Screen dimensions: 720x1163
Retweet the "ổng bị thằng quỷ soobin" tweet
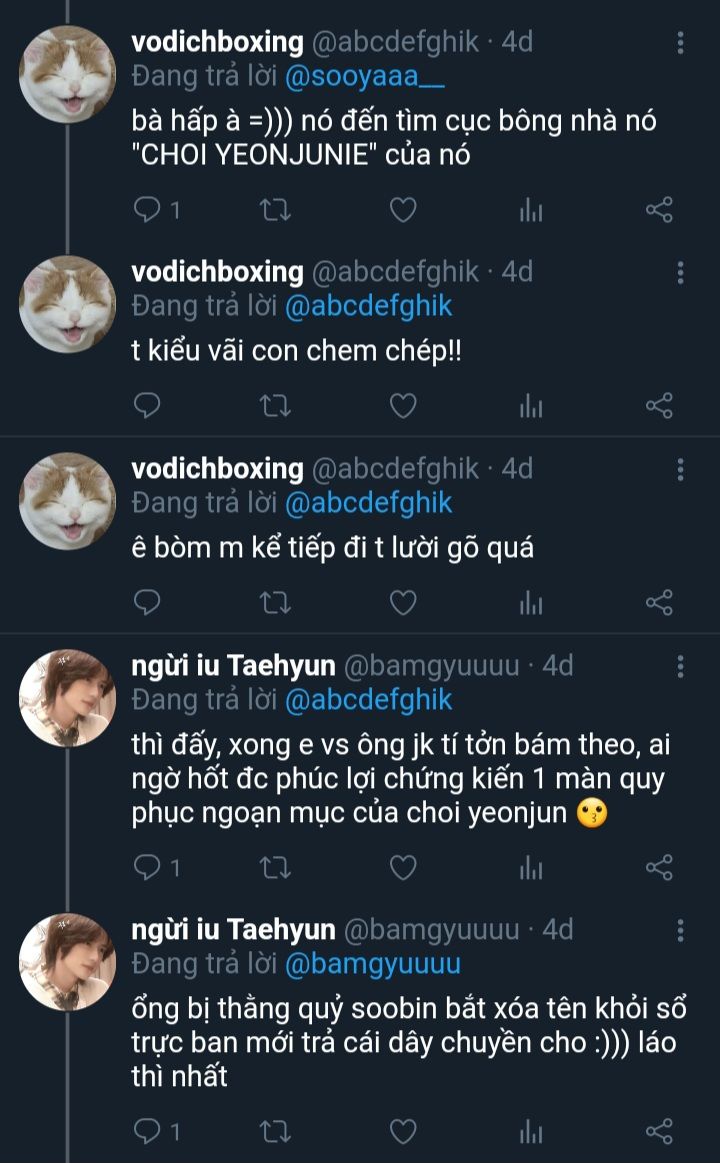(275, 1131)
